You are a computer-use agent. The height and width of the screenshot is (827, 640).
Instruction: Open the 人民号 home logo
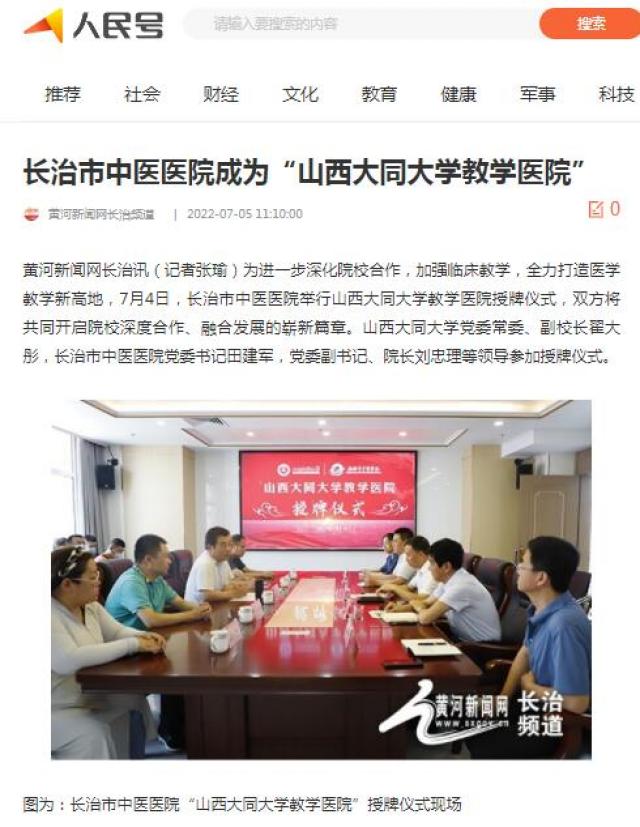[95, 25]
